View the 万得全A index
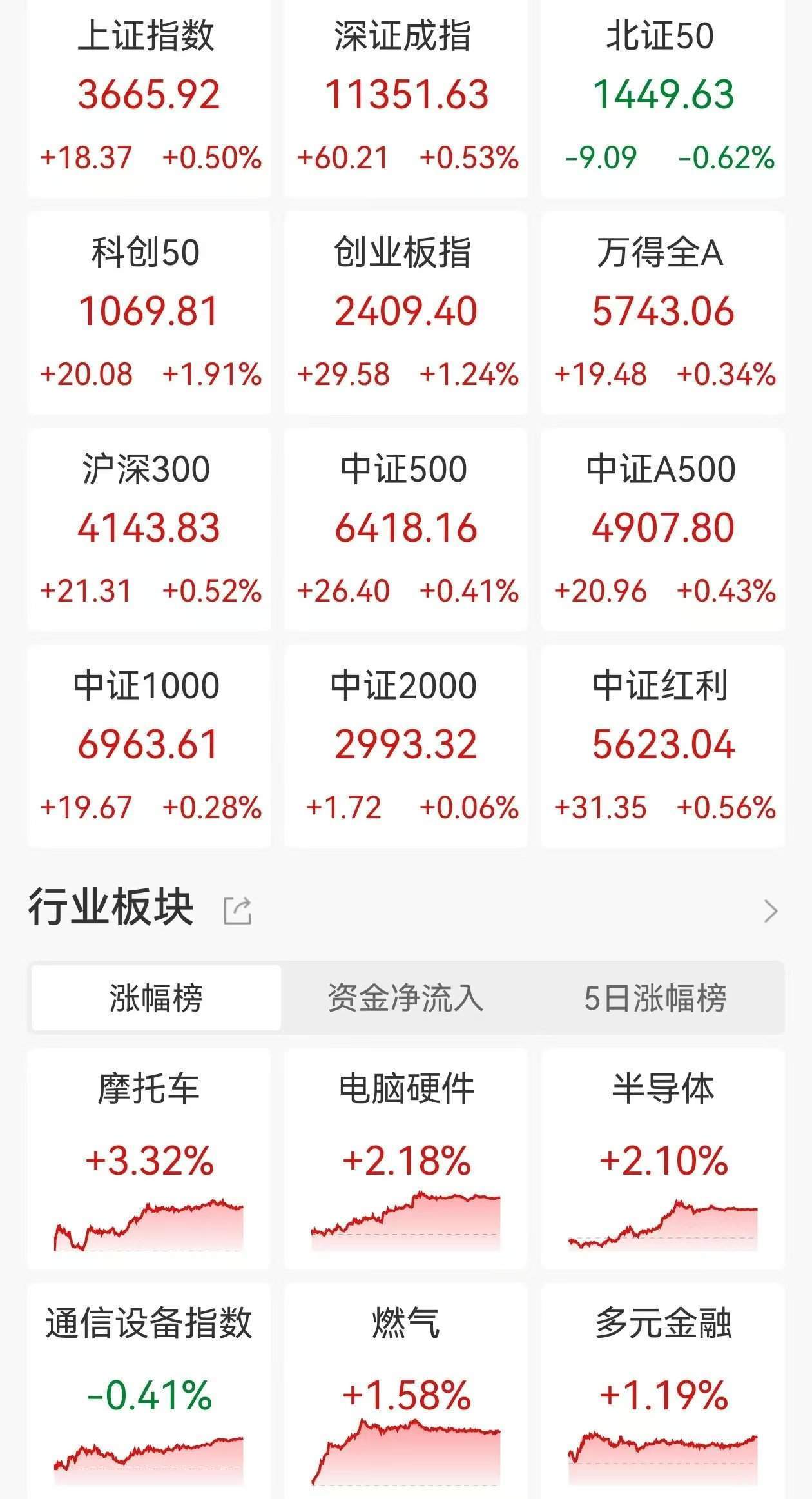 tap(662, 314)
